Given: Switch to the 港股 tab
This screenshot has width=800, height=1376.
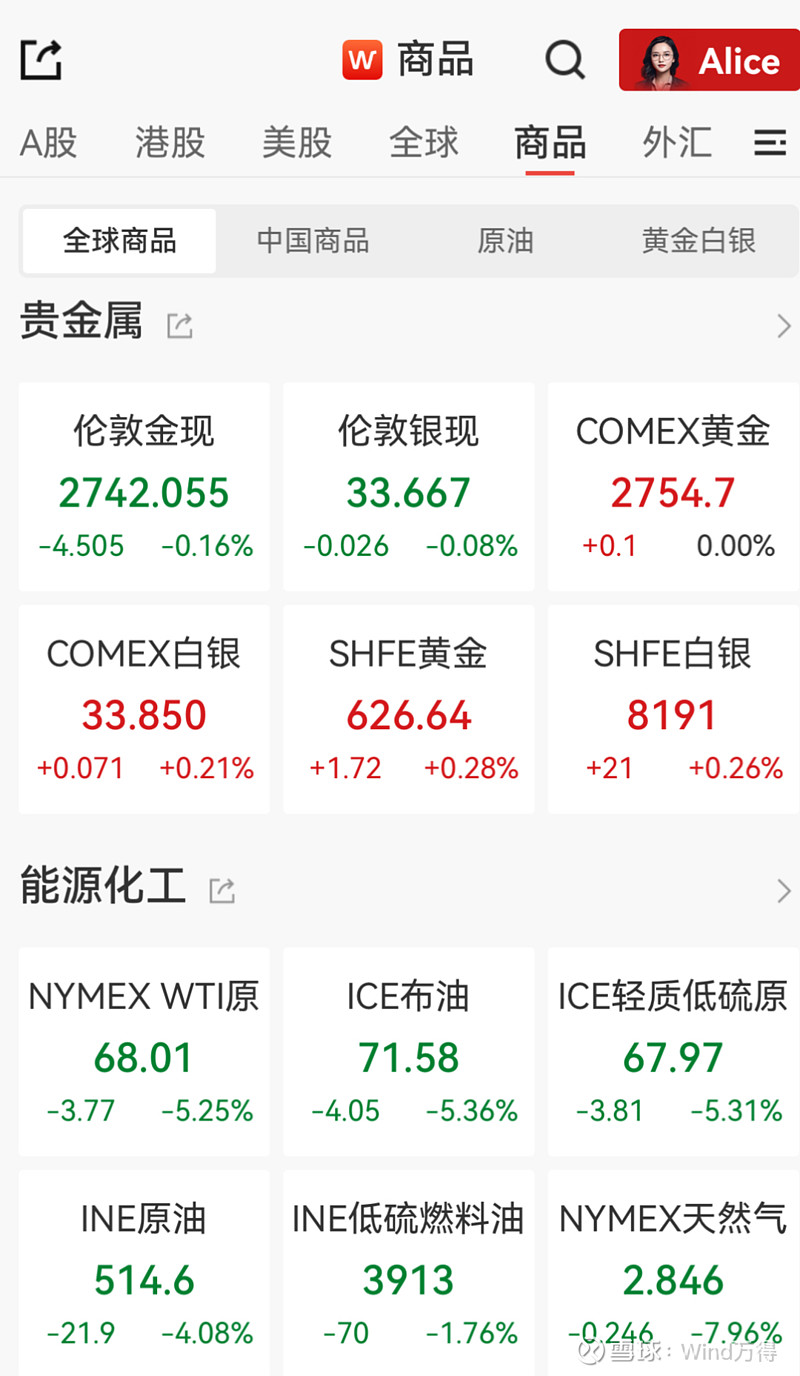Looking at the screenshot, I should tap(168, 143).
